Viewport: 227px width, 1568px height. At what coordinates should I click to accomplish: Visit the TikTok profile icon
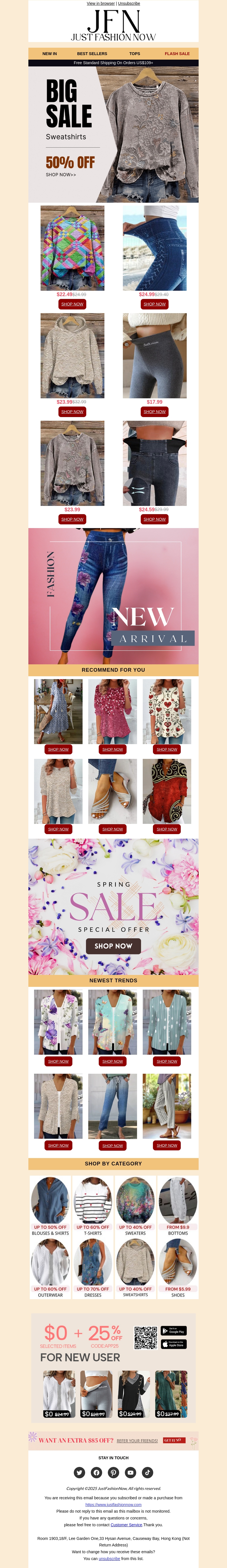(x=147, y=1472)
